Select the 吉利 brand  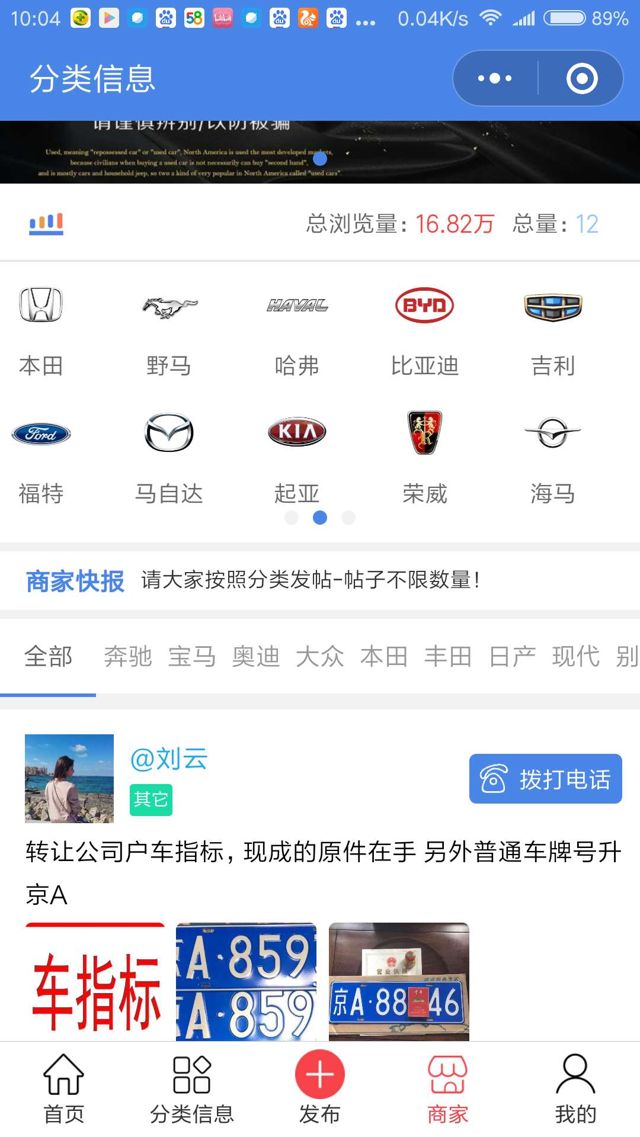[x=553, y=326]
